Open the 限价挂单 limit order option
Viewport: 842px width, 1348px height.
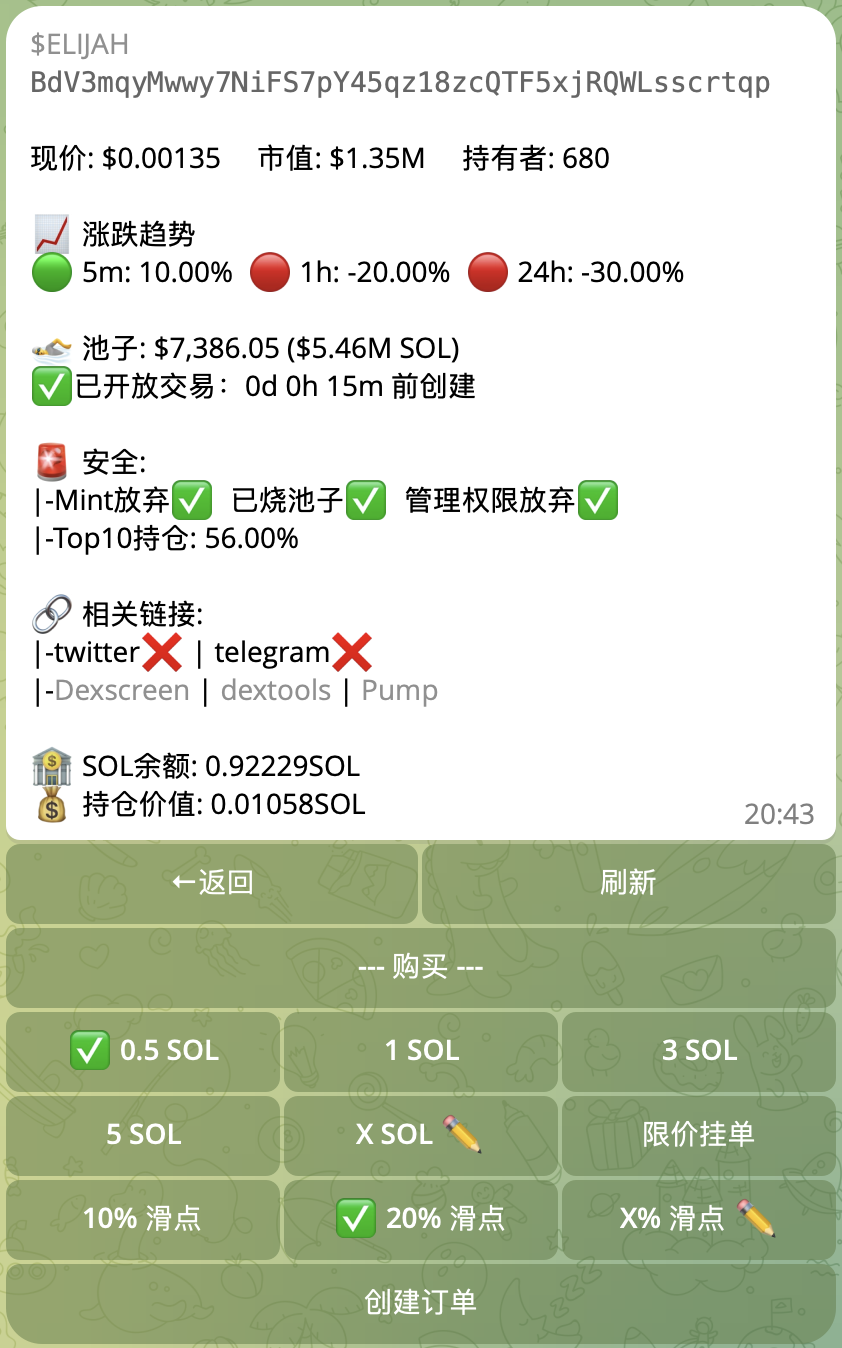click(x=698, y=1135)
